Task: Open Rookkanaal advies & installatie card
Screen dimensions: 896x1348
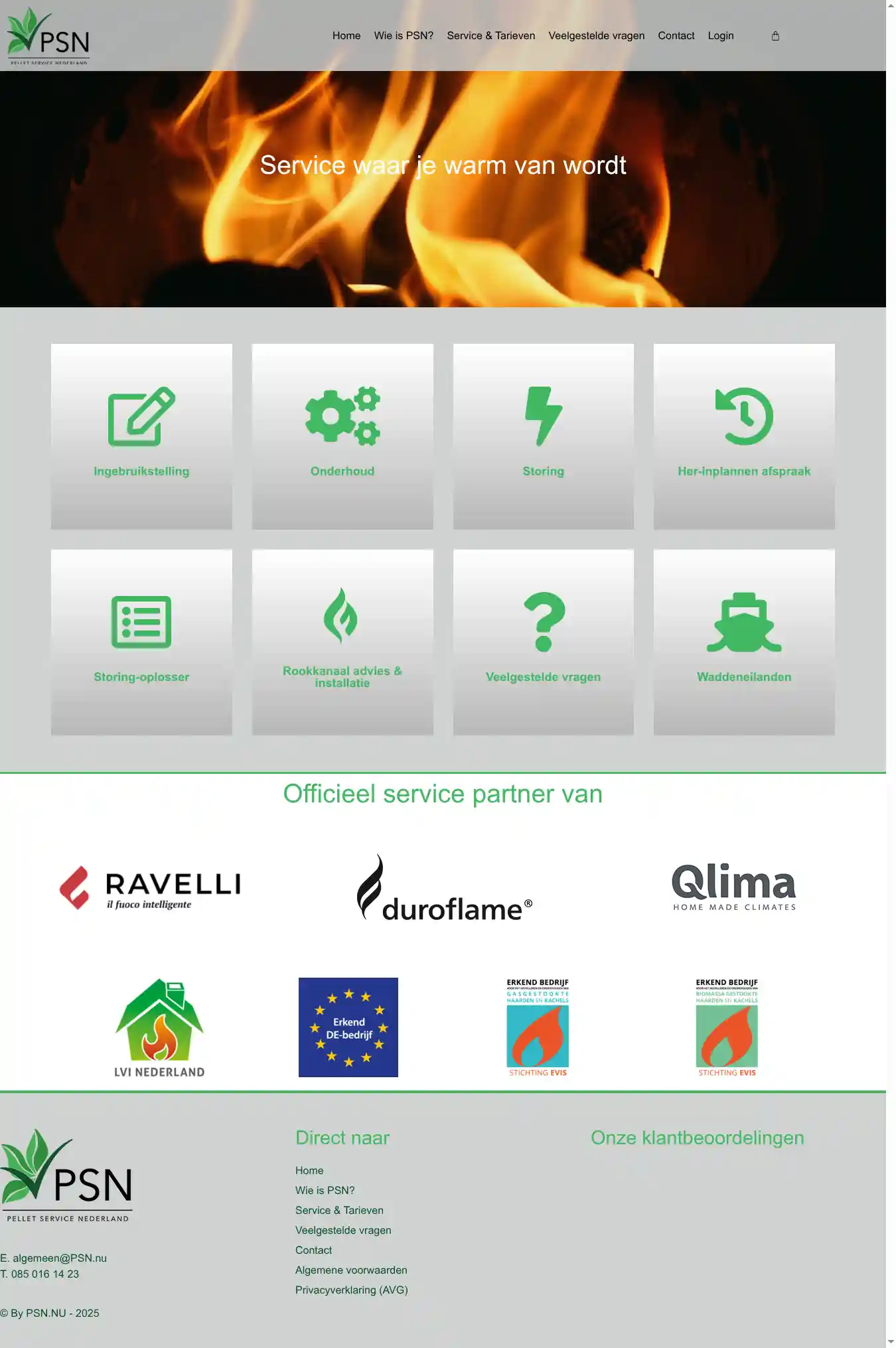Action: tap(342, 642)
